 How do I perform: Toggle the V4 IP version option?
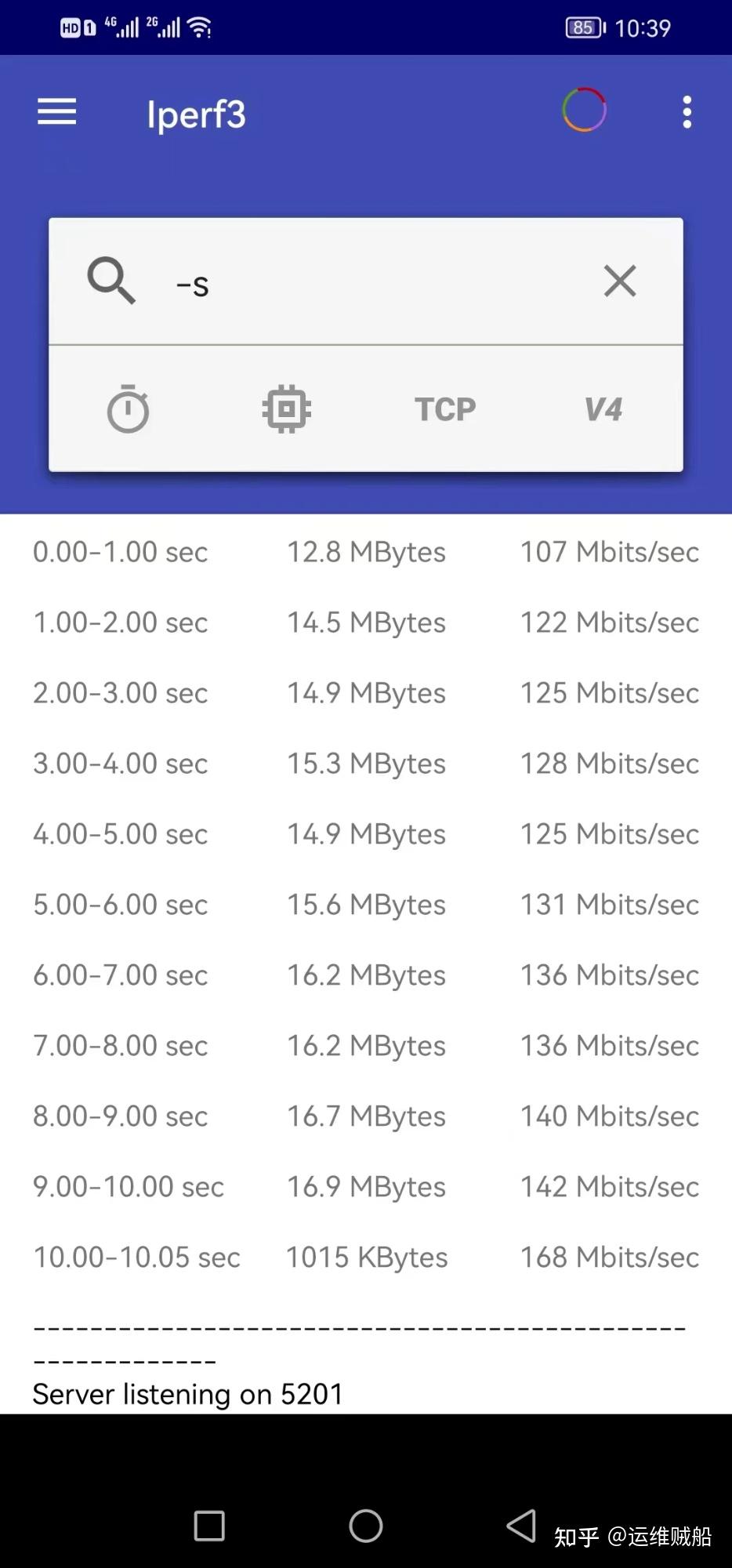coord(602,408)
